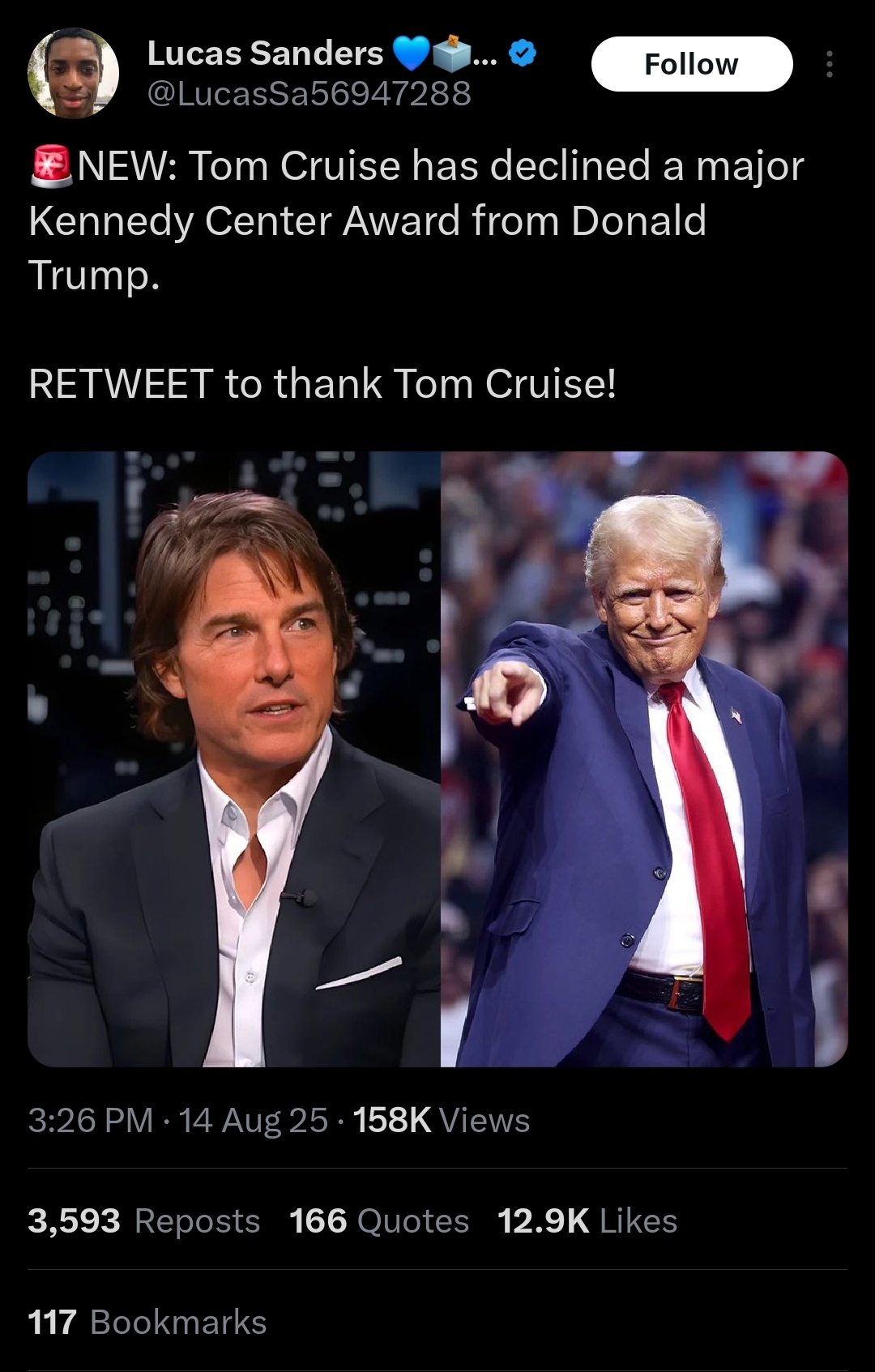Open the right photo in the tweet

[x=644, y=759]
